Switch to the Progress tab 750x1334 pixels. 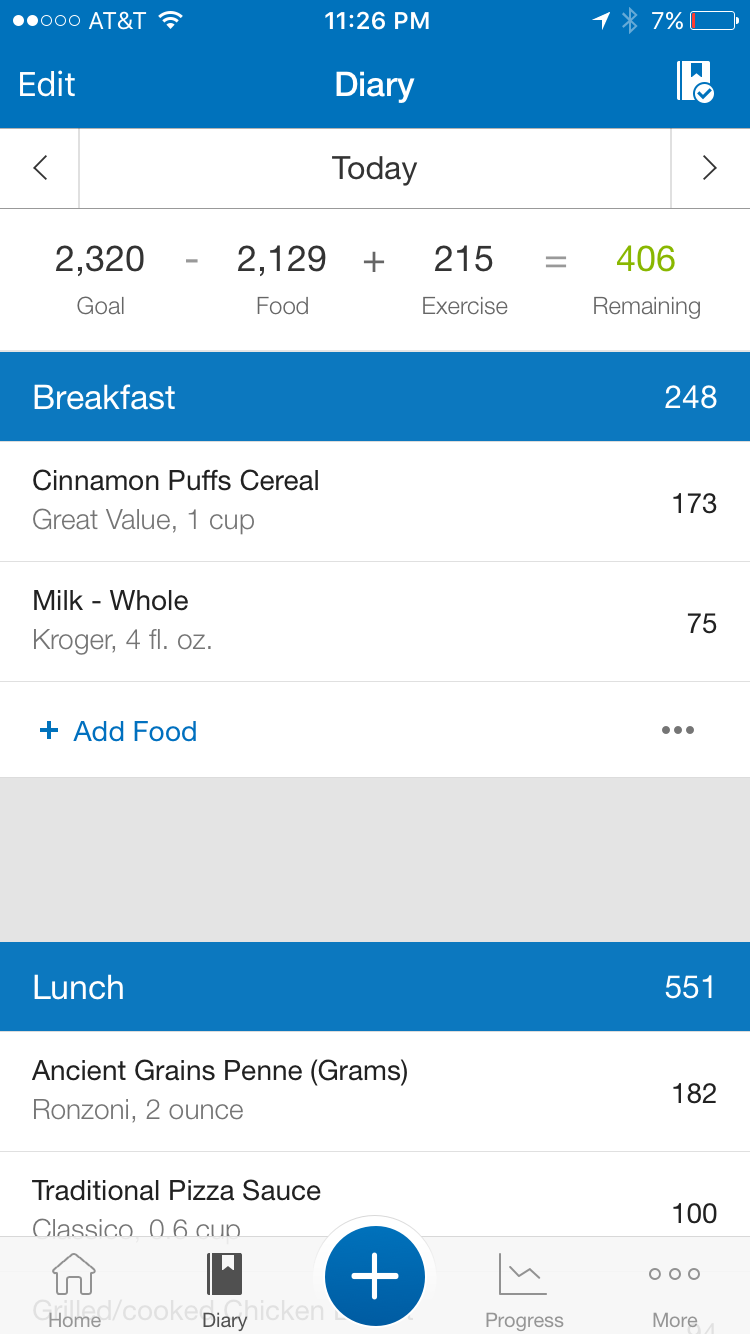click(x=524, y=1290)
